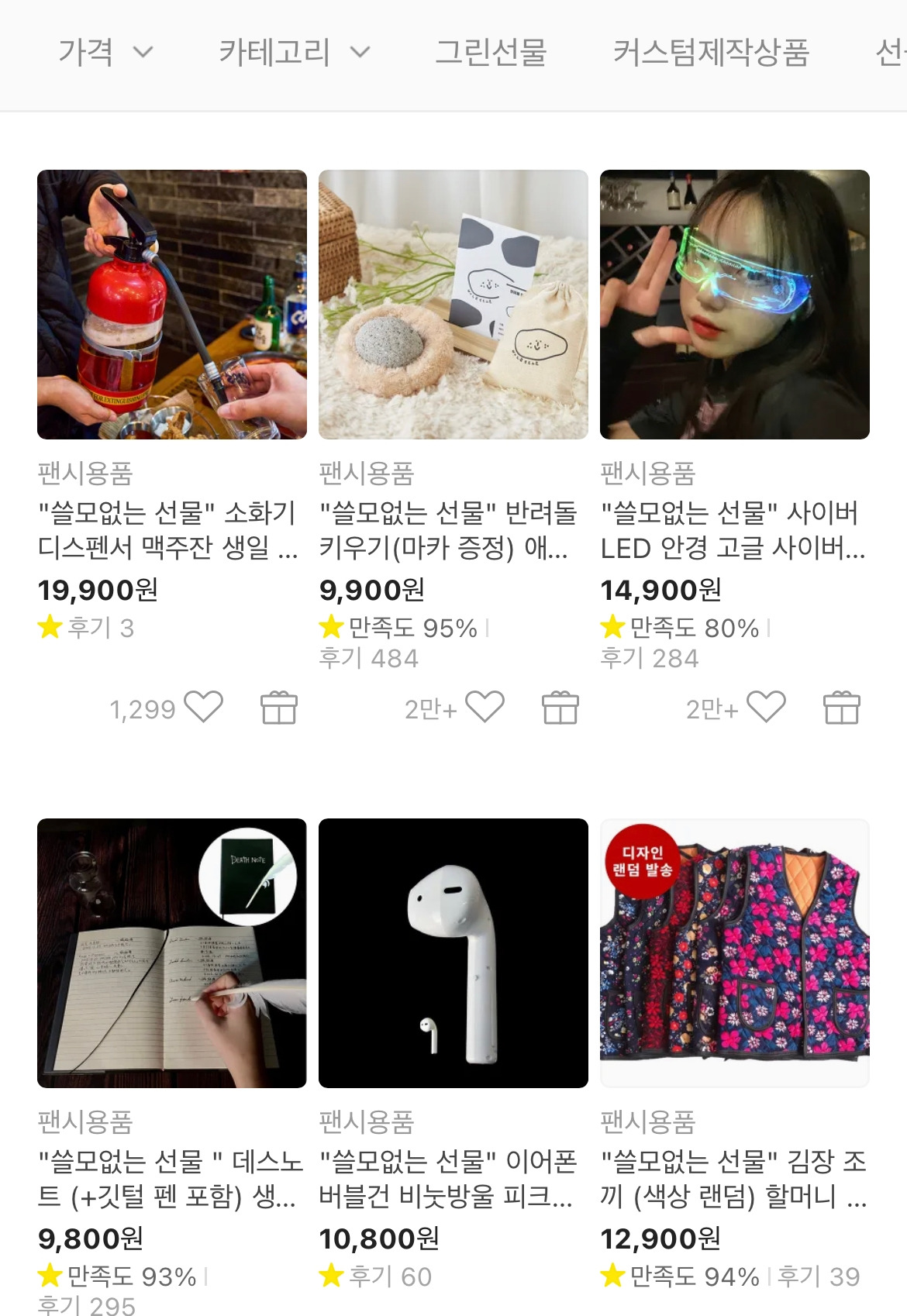Gift the 소화기 디스펜서 맥주잔 item
The image size is (907, 1316).
(279, 707)
